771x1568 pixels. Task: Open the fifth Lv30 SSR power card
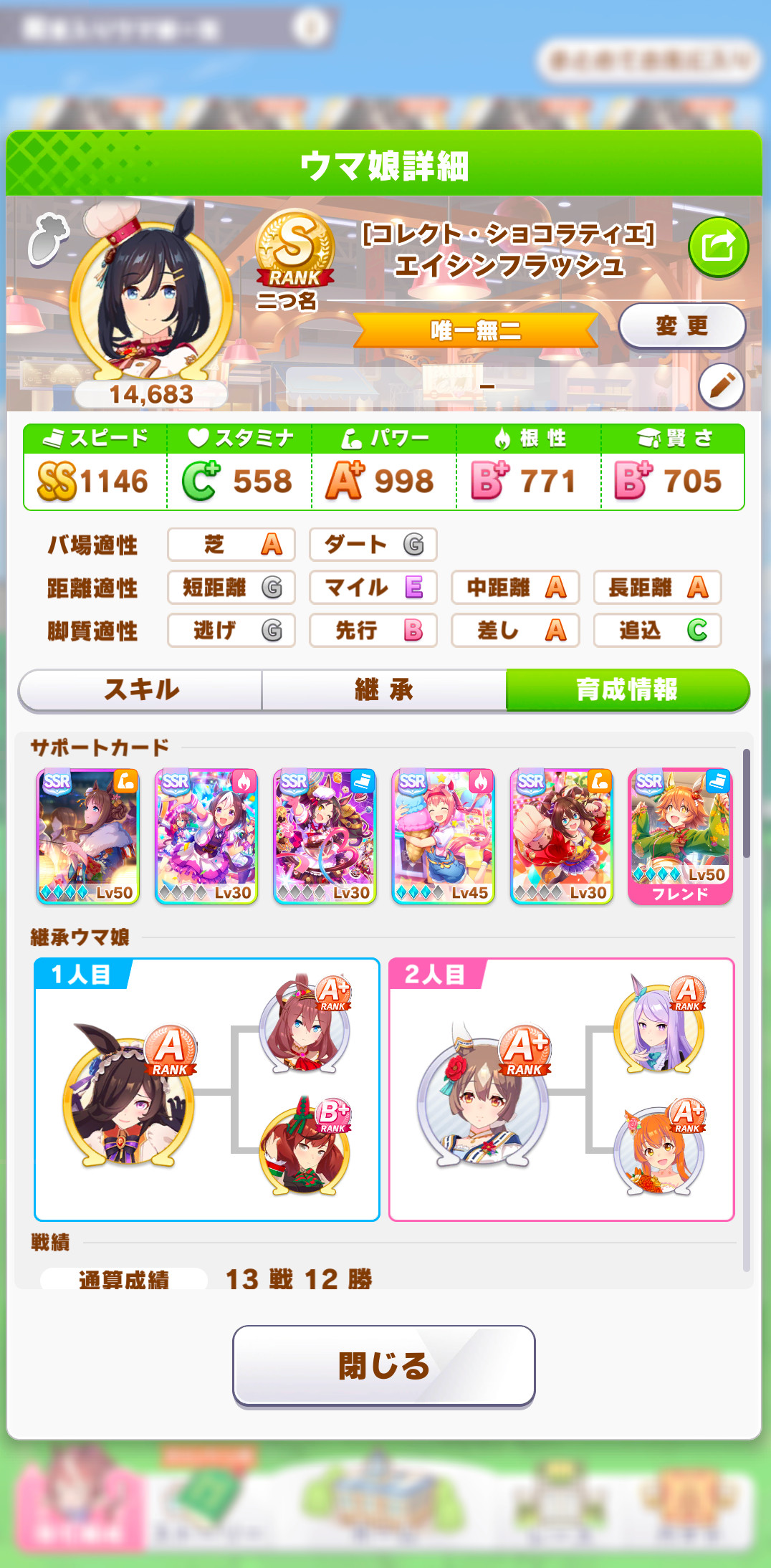pyautogui.click(x=562, y=836)
